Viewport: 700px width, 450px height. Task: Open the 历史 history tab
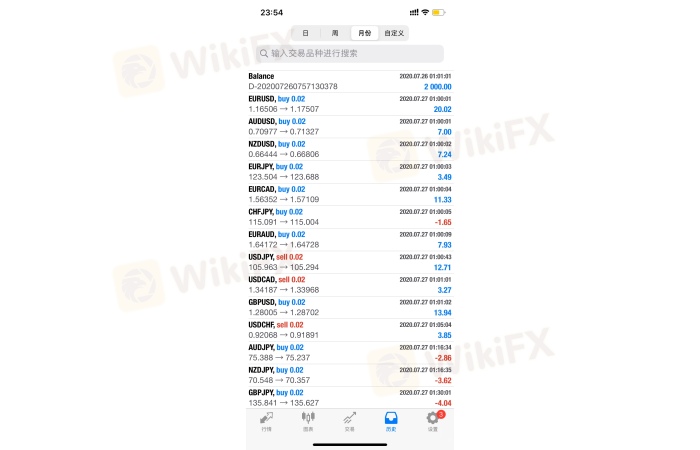[x=391, y=420]
